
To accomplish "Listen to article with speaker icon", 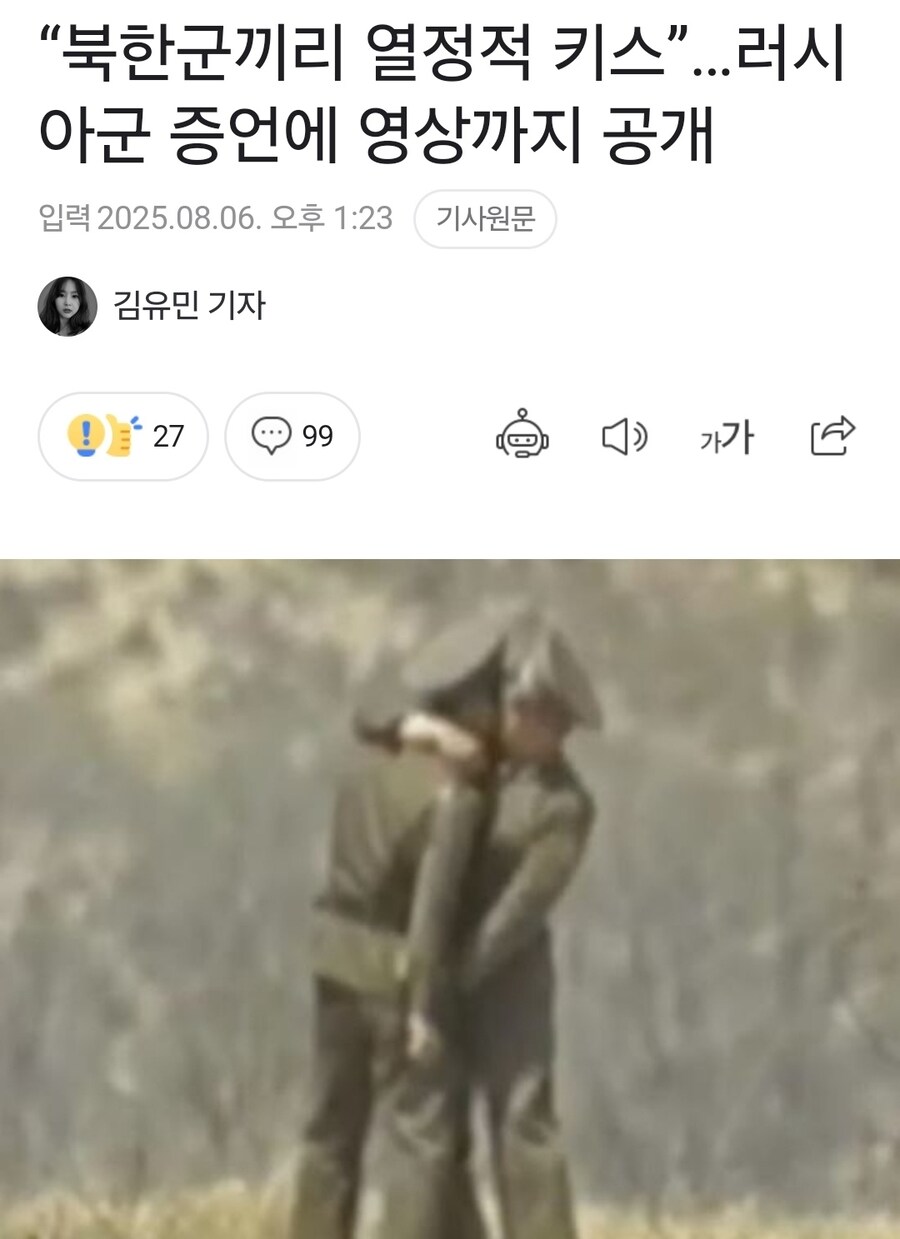I will click(x=624, y=436).
